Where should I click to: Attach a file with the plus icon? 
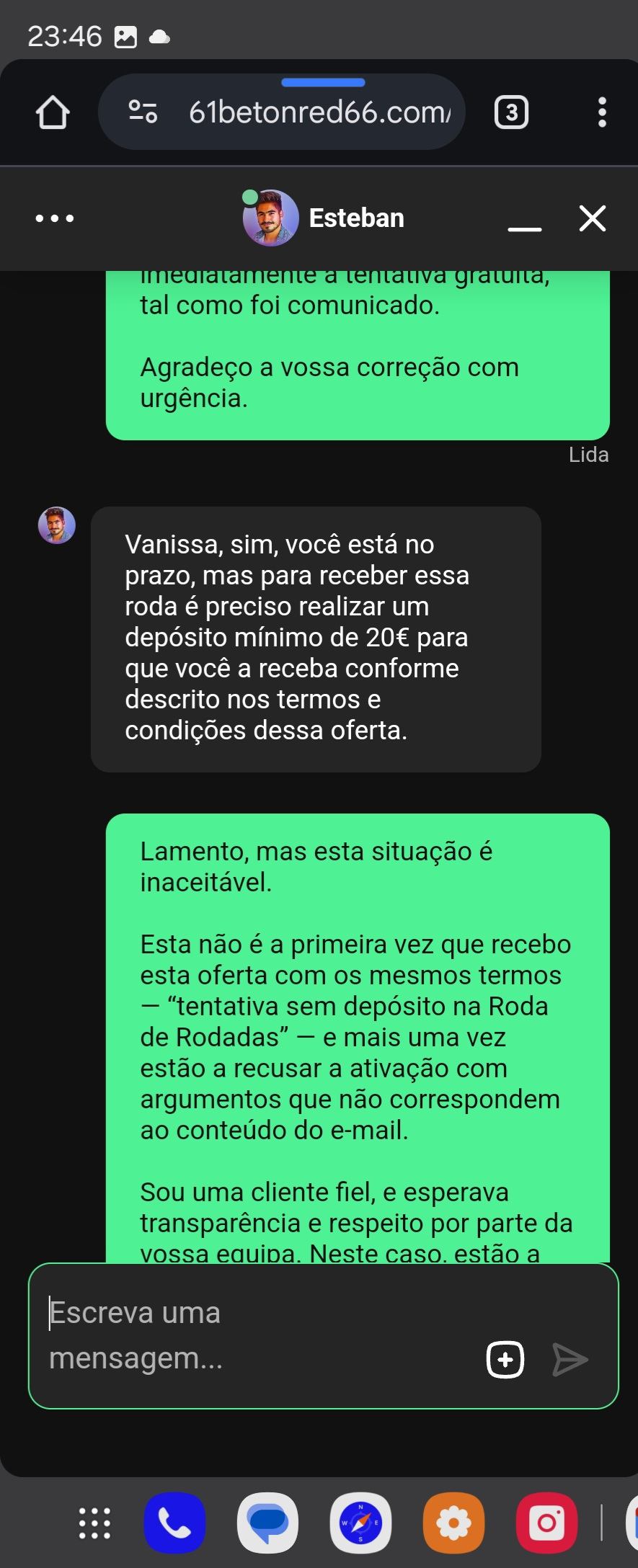point(505,1360)
